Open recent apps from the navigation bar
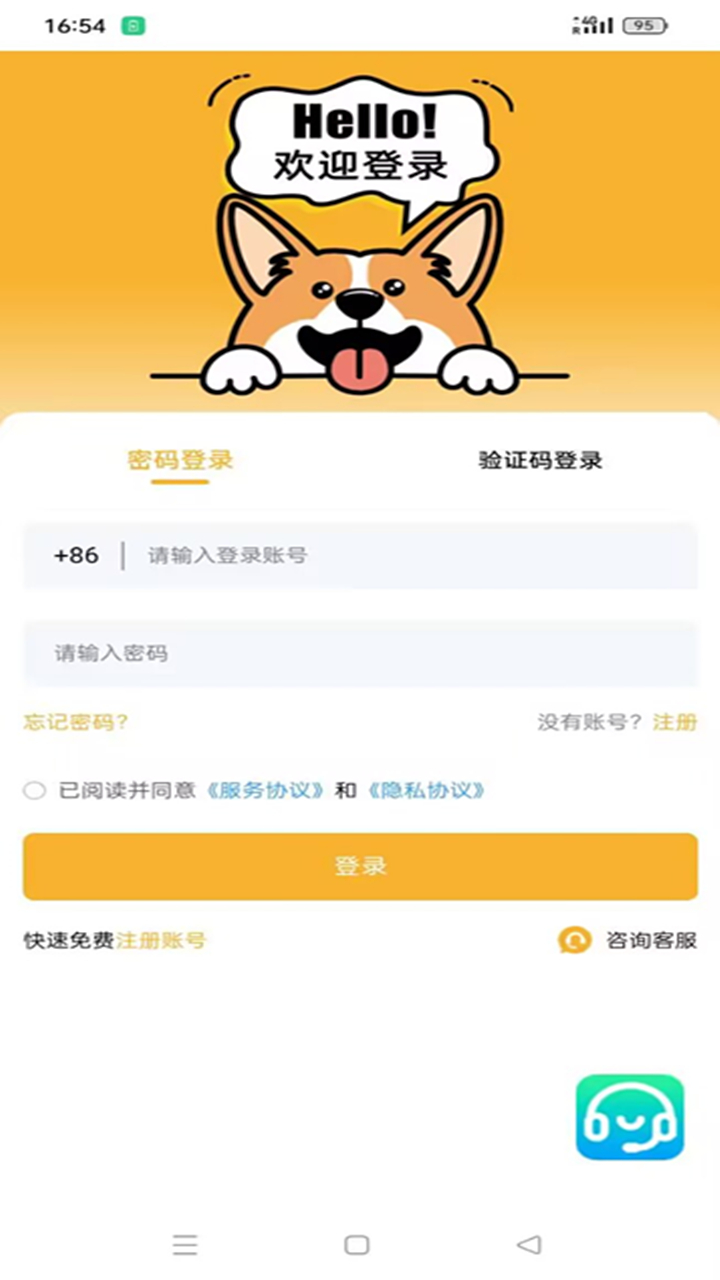Image resolution: width=720 pixels, height=1280 pixels. (185, 1245)
